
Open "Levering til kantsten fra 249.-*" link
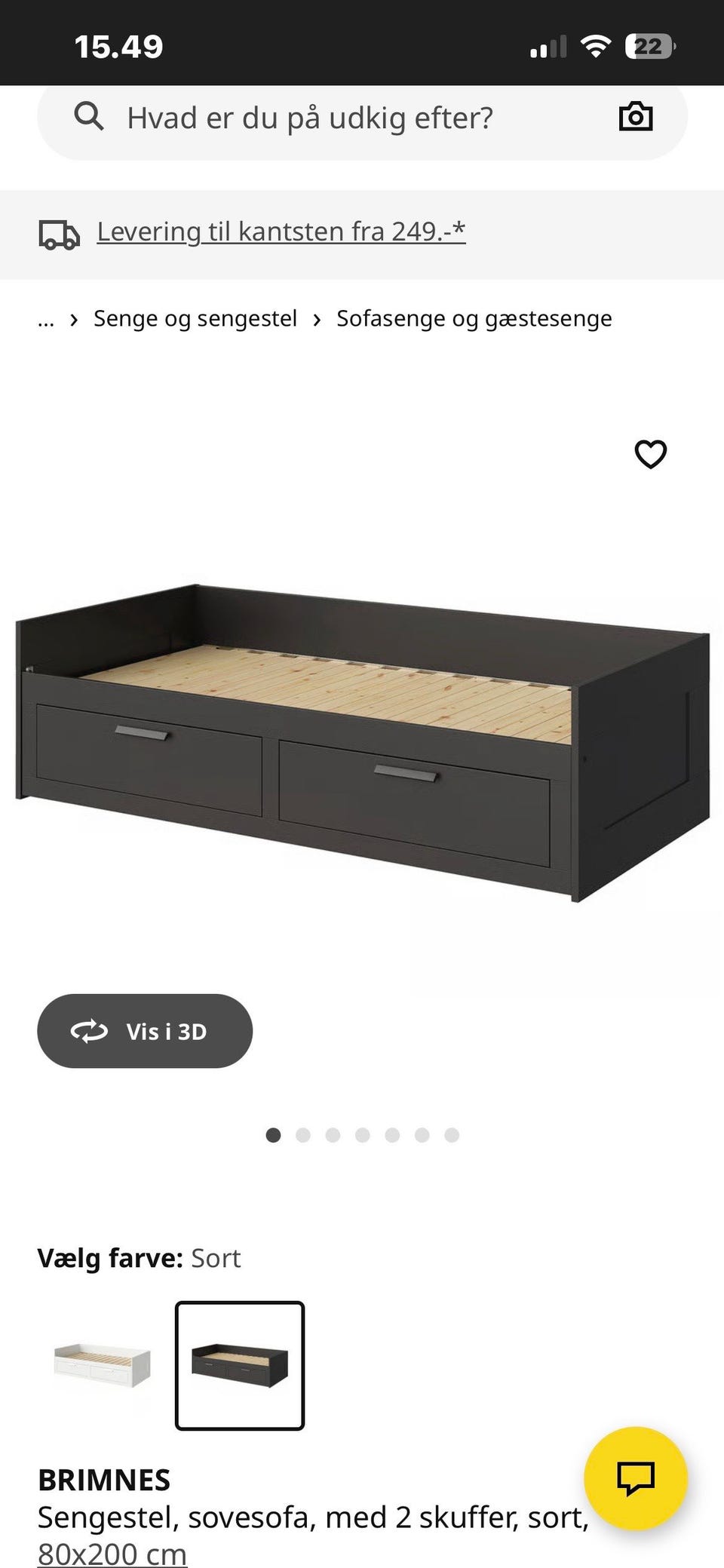[x=281, y=232]
